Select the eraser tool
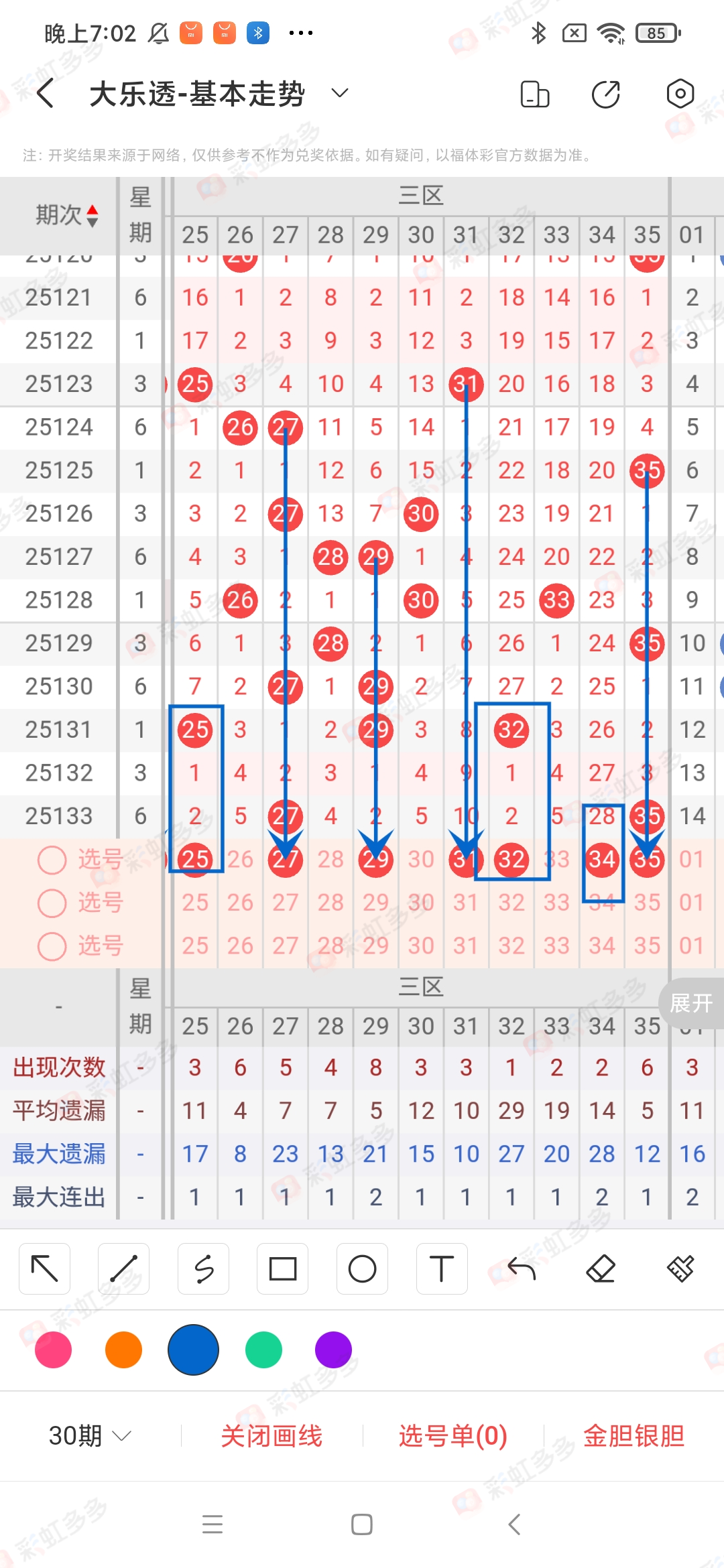The height and width of the screenshot is (1568, 724). (601, 1268)
